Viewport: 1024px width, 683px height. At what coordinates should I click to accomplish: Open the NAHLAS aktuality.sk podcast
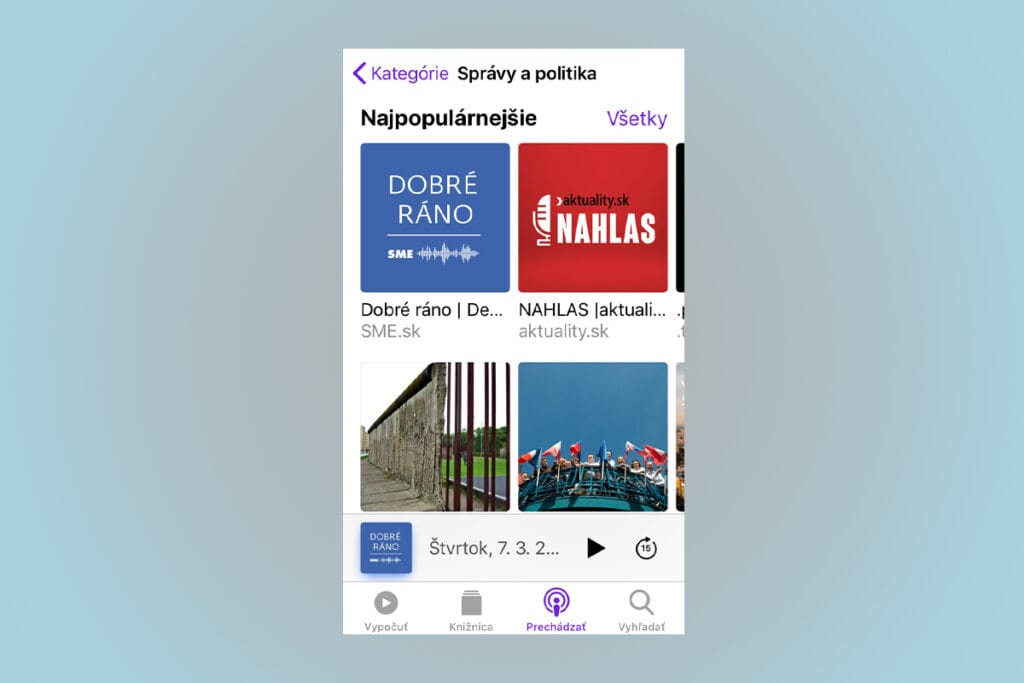(592, 218)
